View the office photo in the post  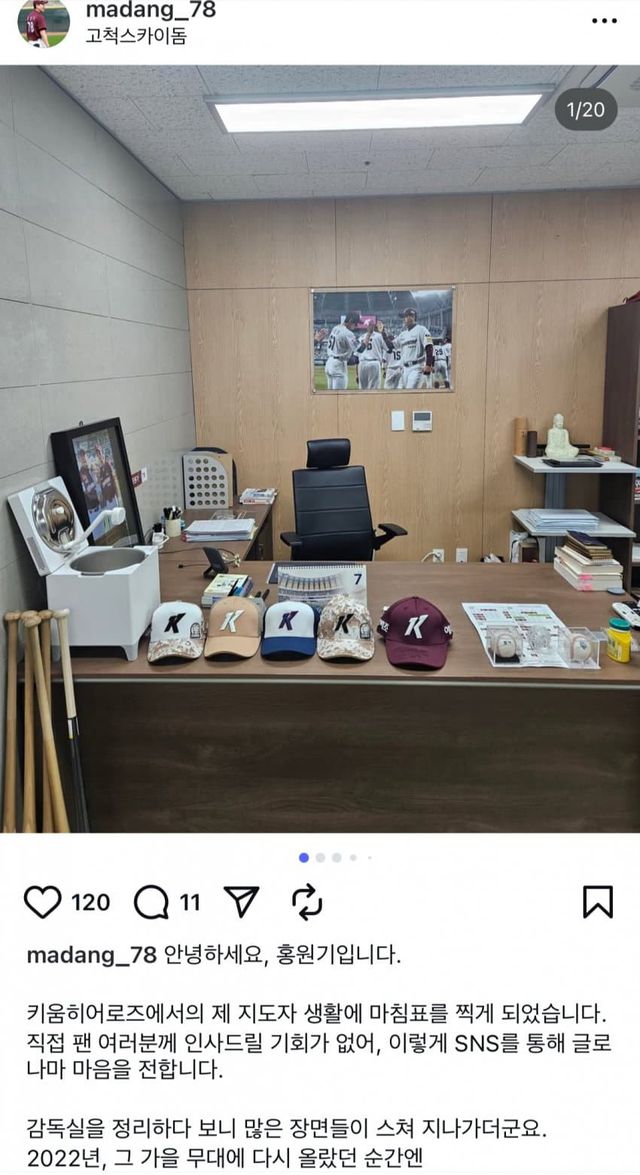[x=320, y=450]
